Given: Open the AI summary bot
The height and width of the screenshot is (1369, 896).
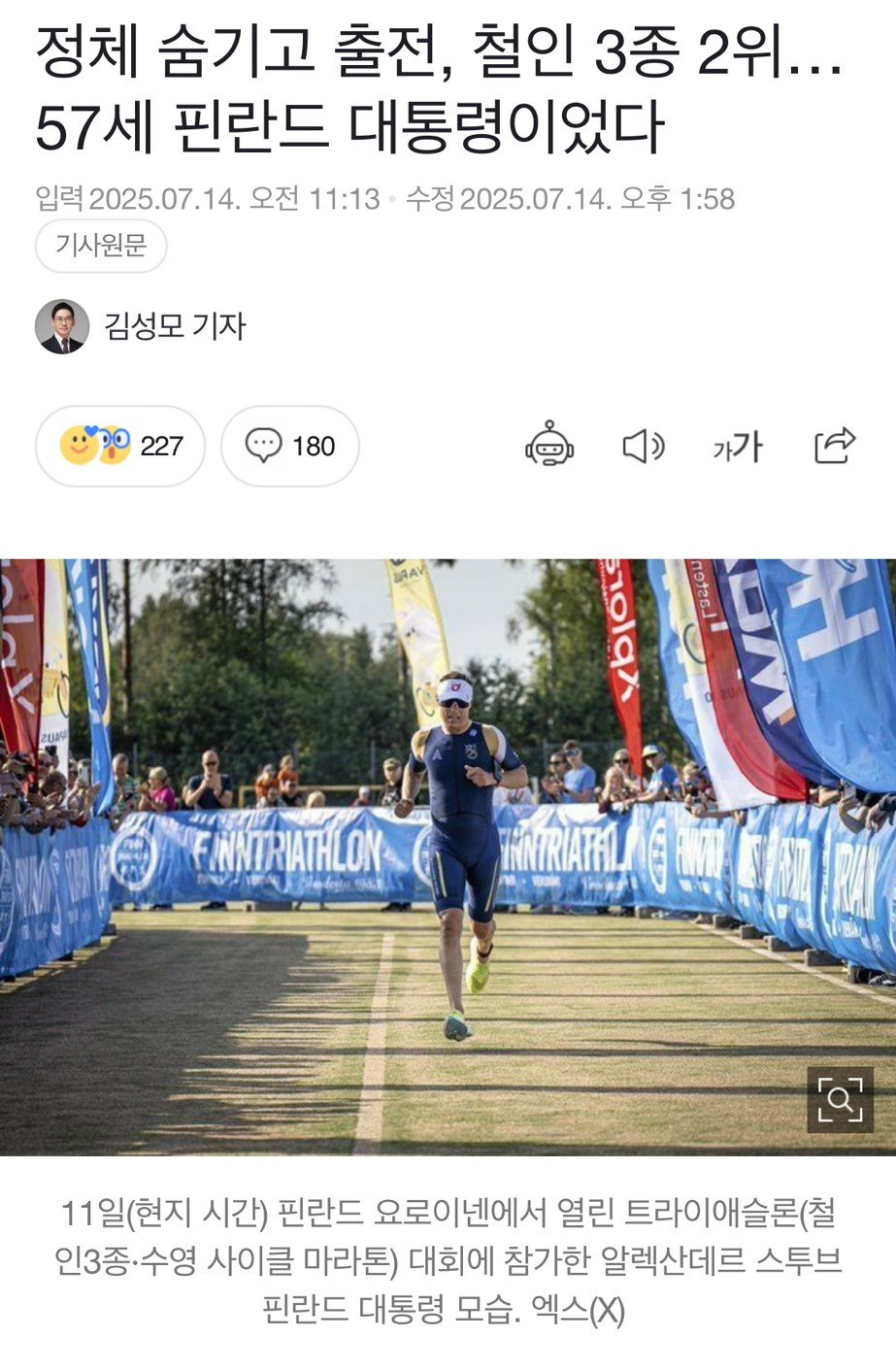Looking at the screenshot, I should [x=551, y=446].
